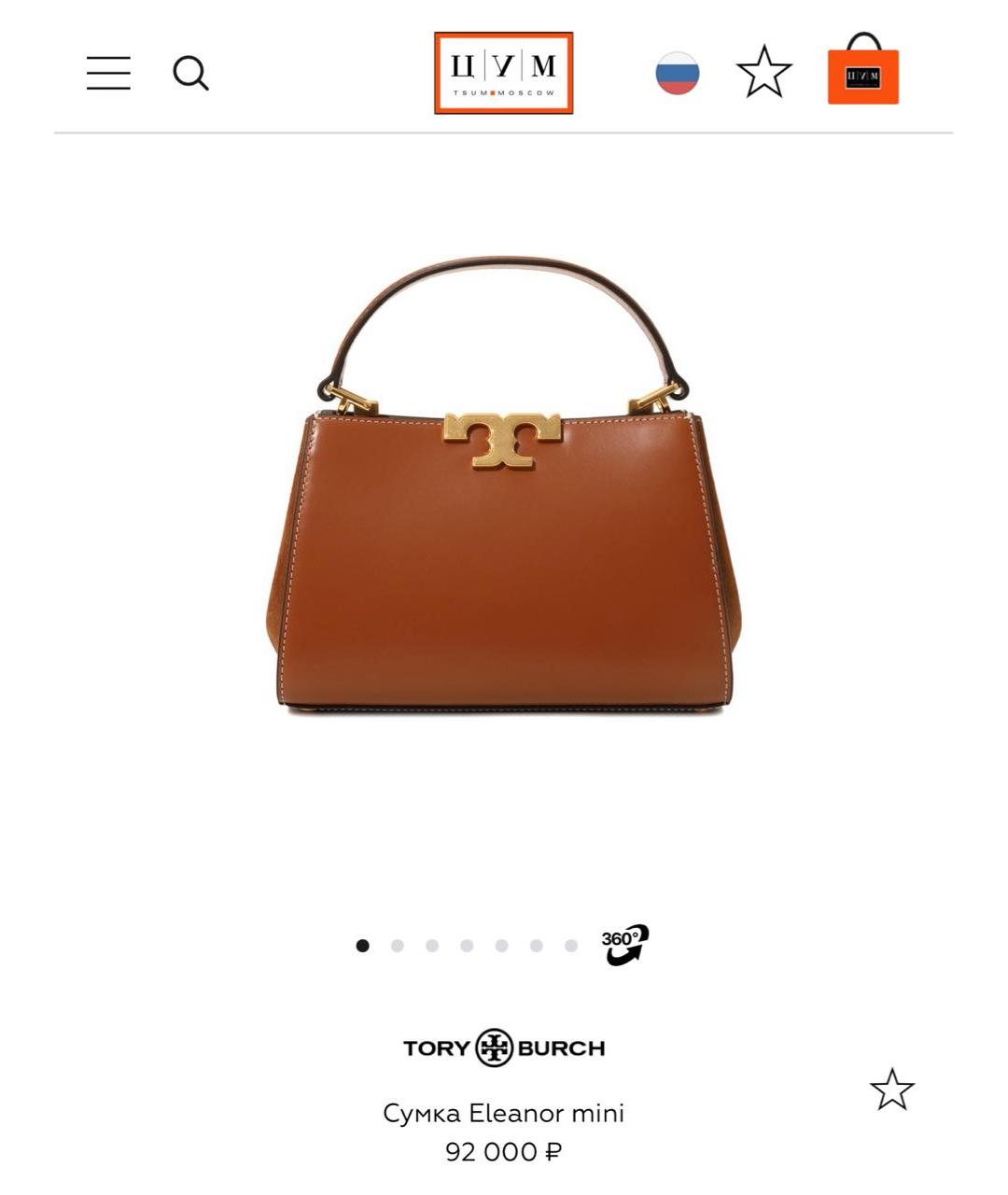1008x1195 pixels.
Task: Launch the 360° product view
Action: point(624,945)
